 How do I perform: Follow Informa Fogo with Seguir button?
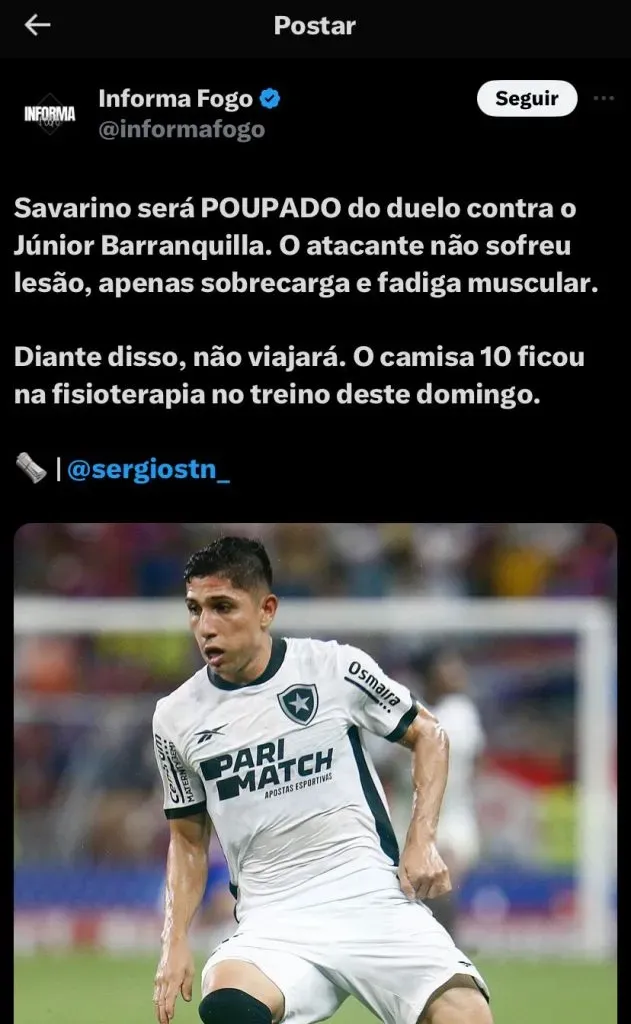pos(526,99)
